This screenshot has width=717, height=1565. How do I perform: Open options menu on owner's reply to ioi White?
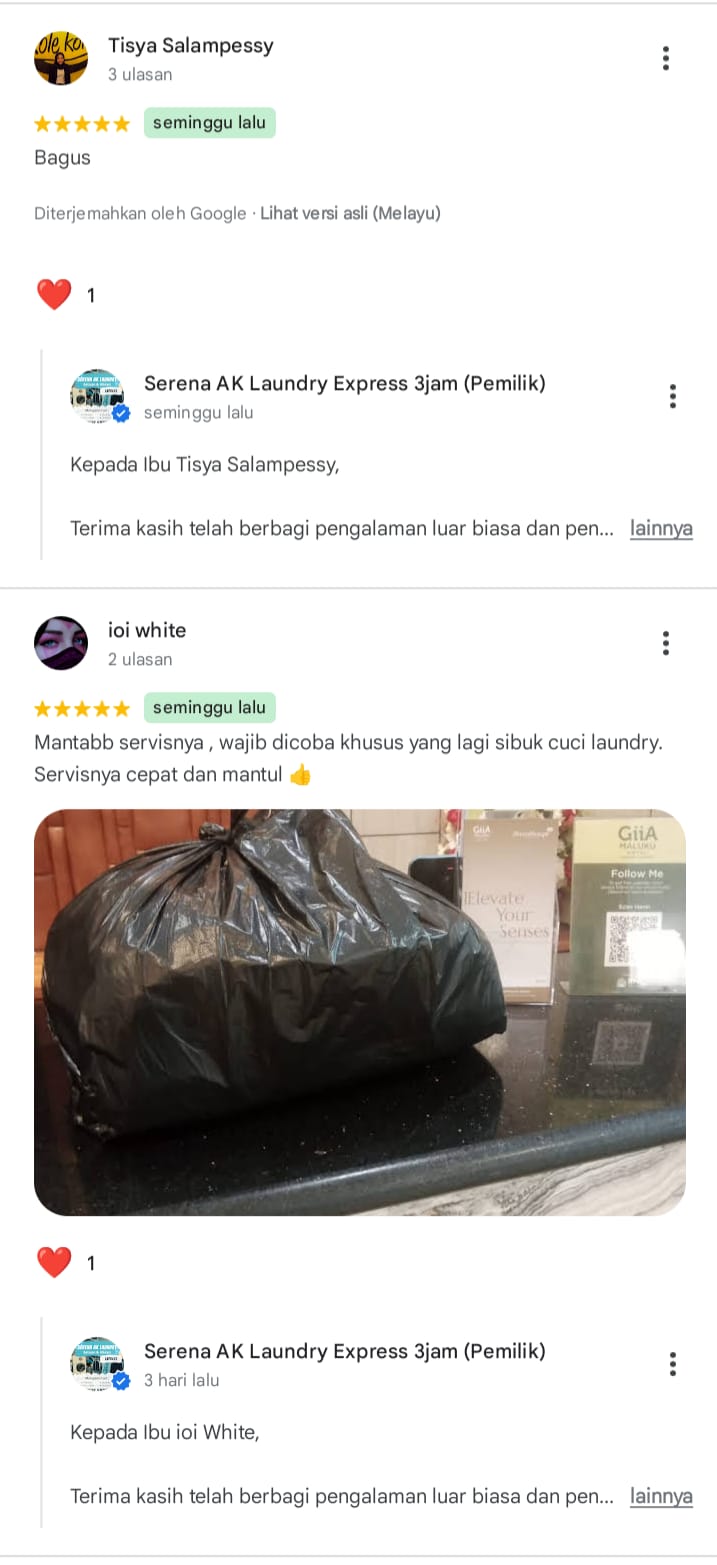coord(673,1364)
